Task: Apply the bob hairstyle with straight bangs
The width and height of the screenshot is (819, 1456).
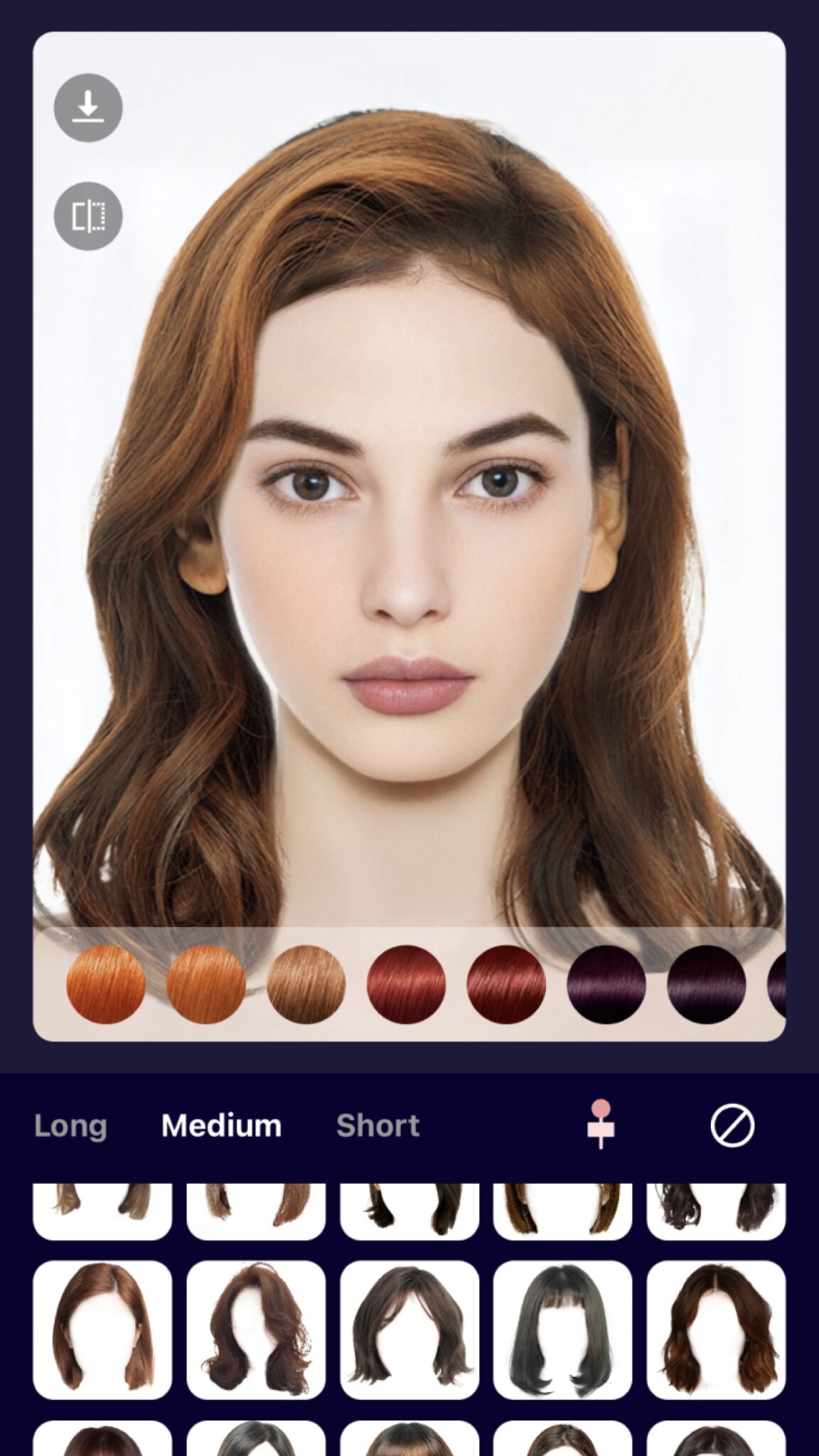Action: [x=562, y=1329]
